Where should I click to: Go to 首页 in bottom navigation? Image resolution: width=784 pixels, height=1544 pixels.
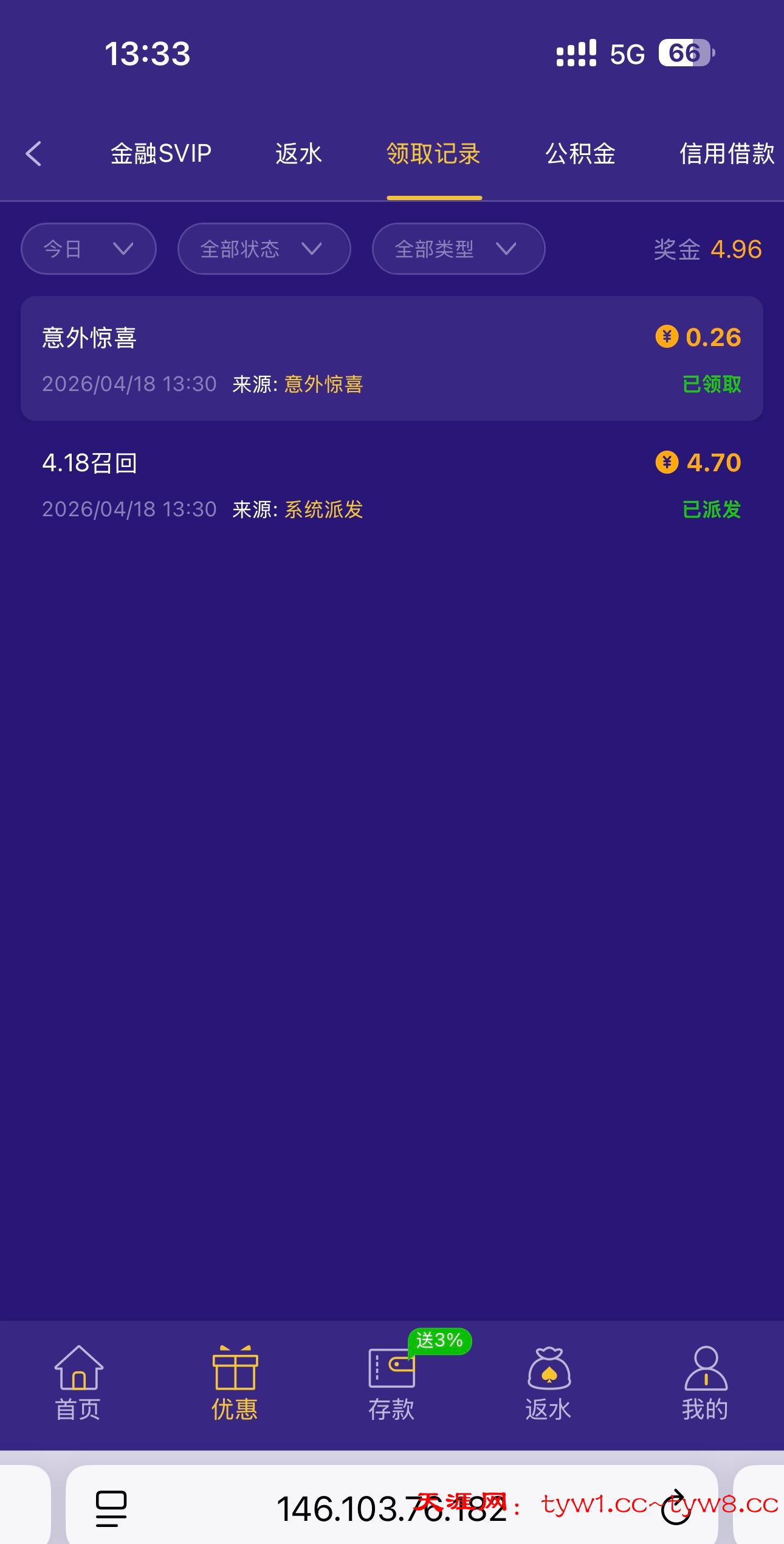(78, 1383)
